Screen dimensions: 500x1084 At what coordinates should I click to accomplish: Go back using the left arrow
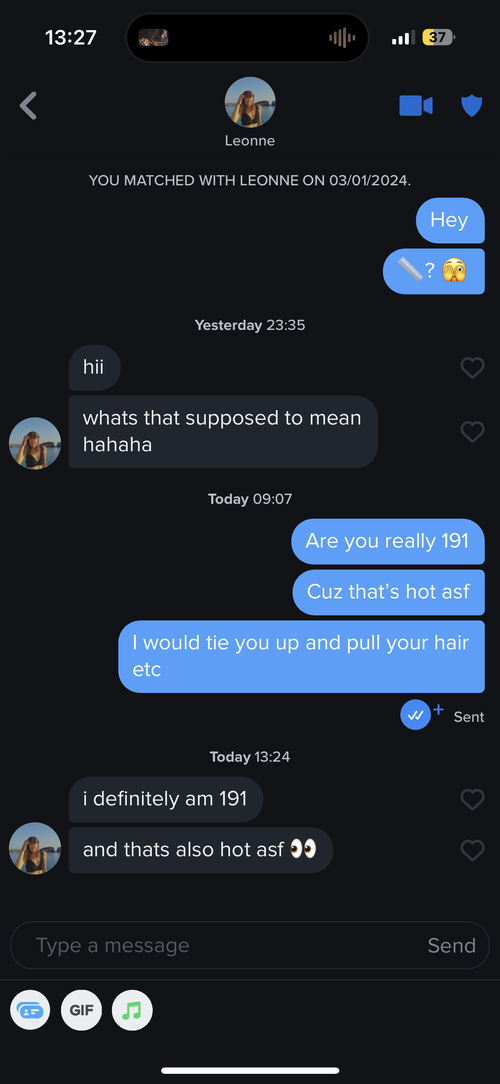coord(28,106)
